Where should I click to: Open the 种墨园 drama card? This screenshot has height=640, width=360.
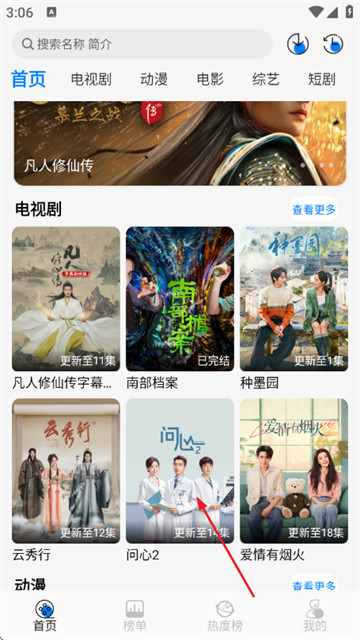(x=294, y=308)
